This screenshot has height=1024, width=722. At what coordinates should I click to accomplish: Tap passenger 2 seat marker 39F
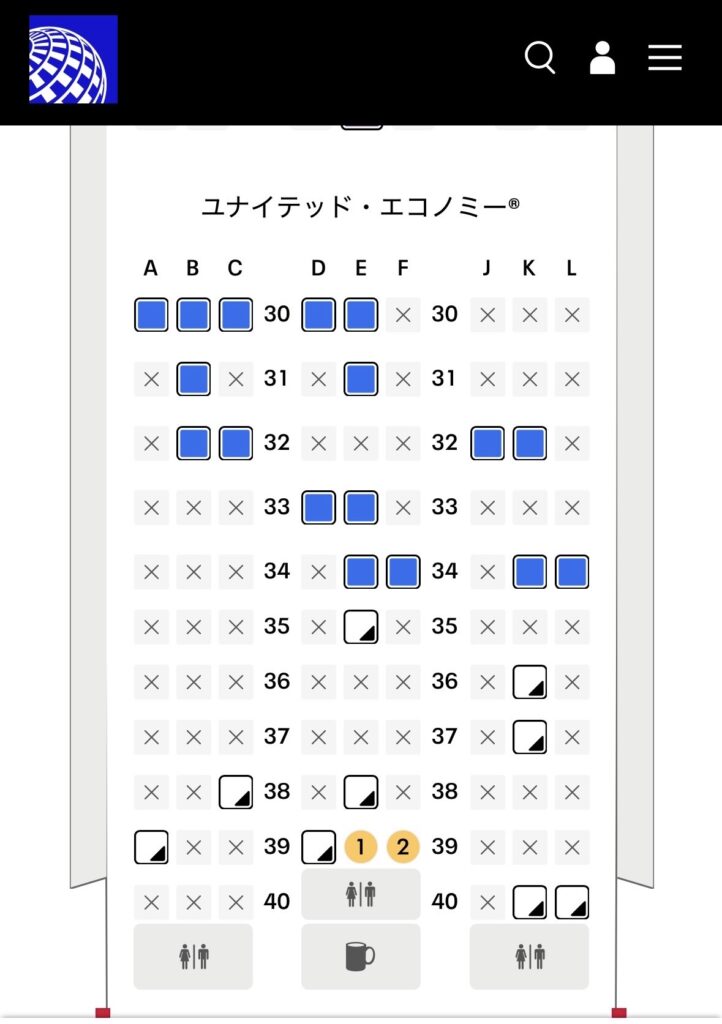403,847
